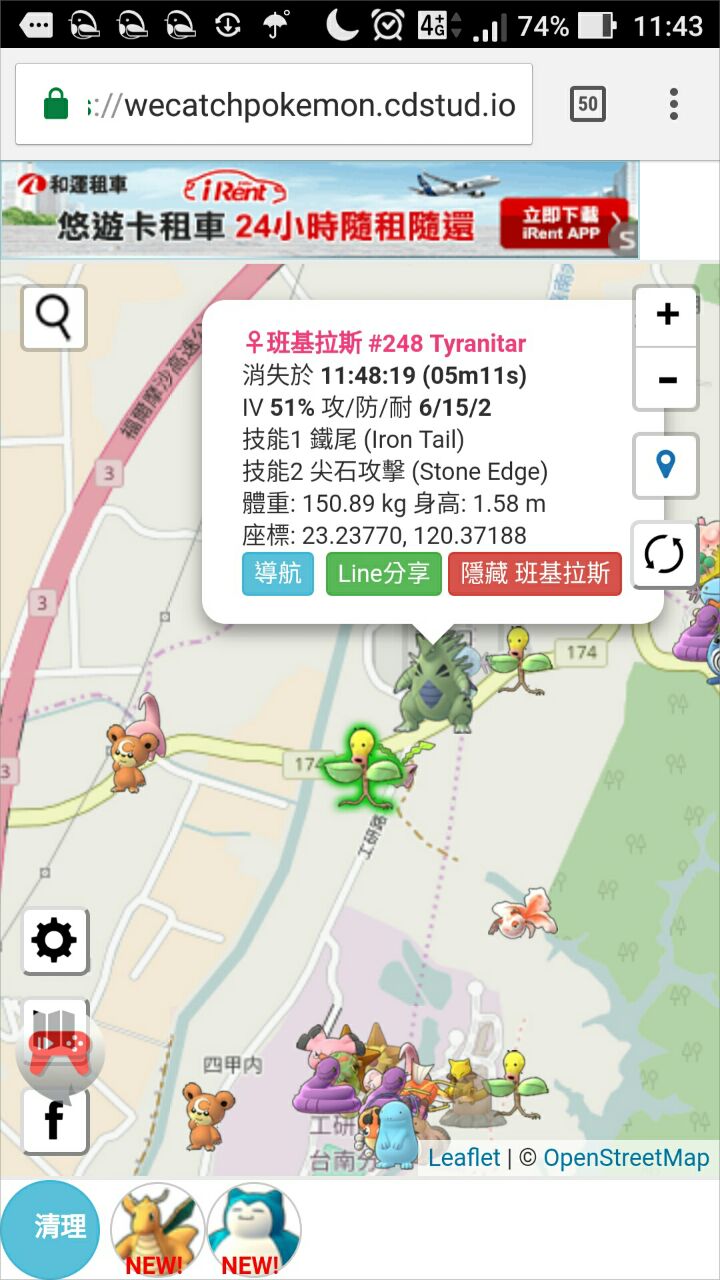This screenshot has width=720, height=1280.
Task: Zoom in on the map
Action: point(666,315)
